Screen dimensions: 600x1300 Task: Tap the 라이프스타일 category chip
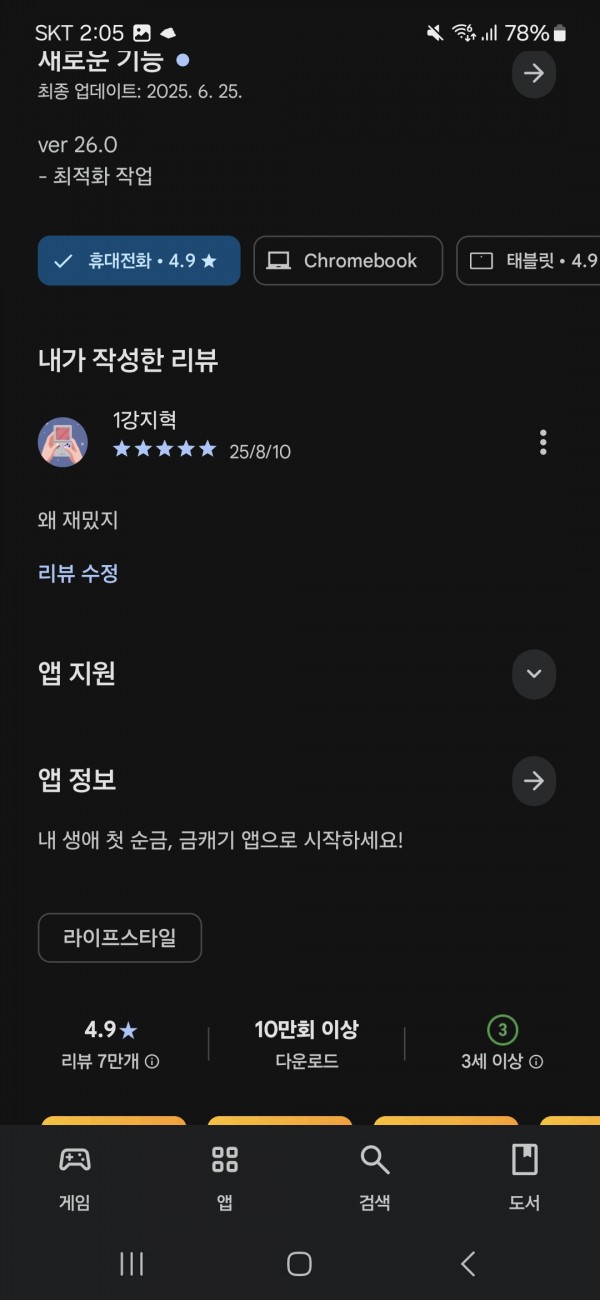(120, 938)
